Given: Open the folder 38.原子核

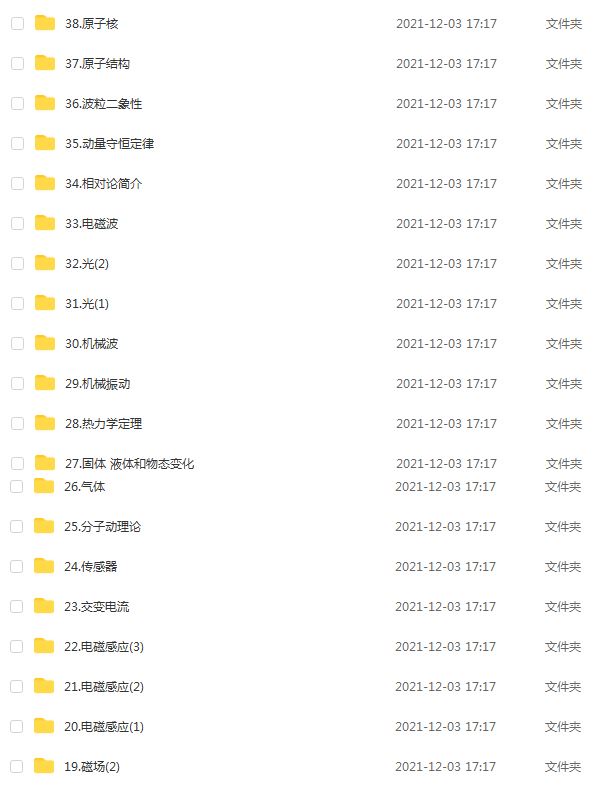Looking at the screenshot, I should (91, 24).
